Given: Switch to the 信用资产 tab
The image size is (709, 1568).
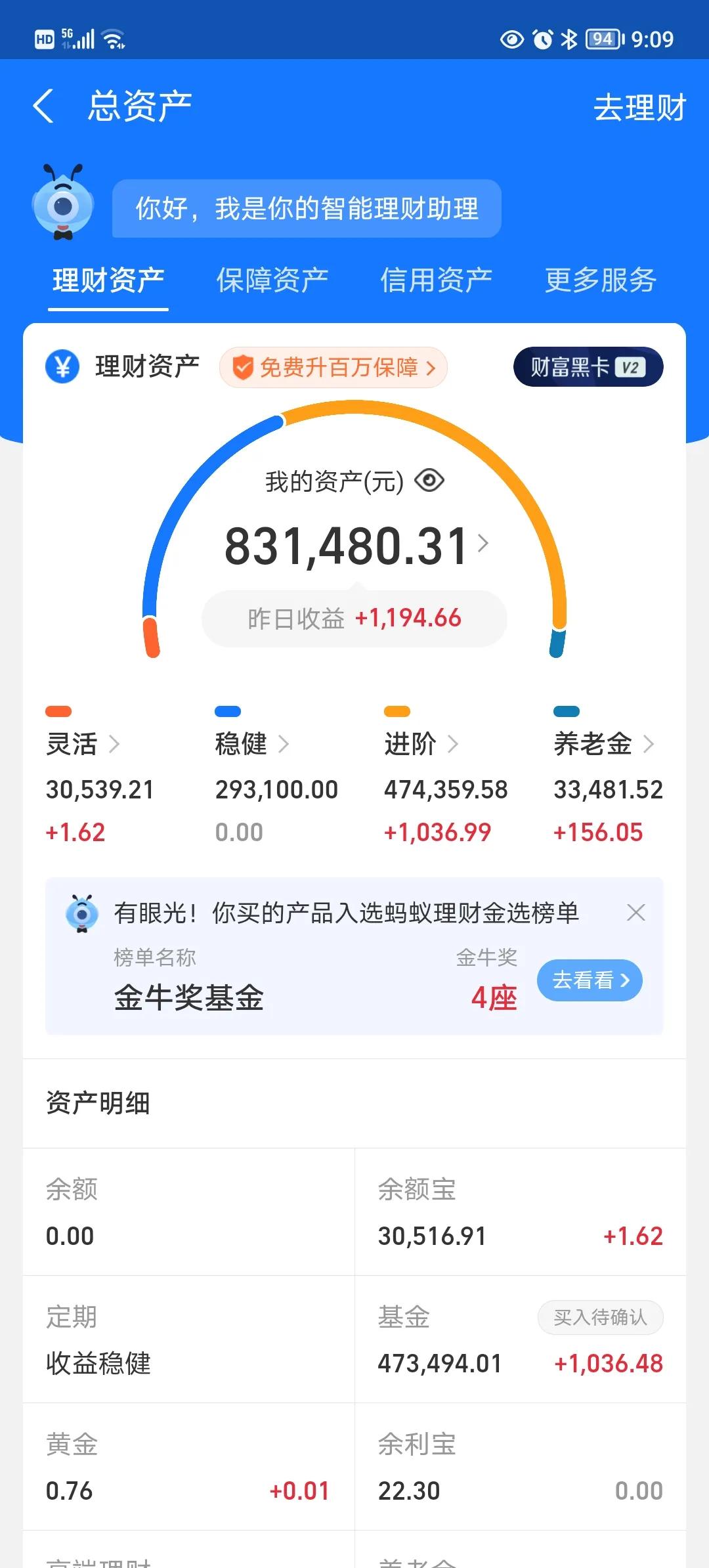Looking at the screenshot, I should tap(437, 278).
